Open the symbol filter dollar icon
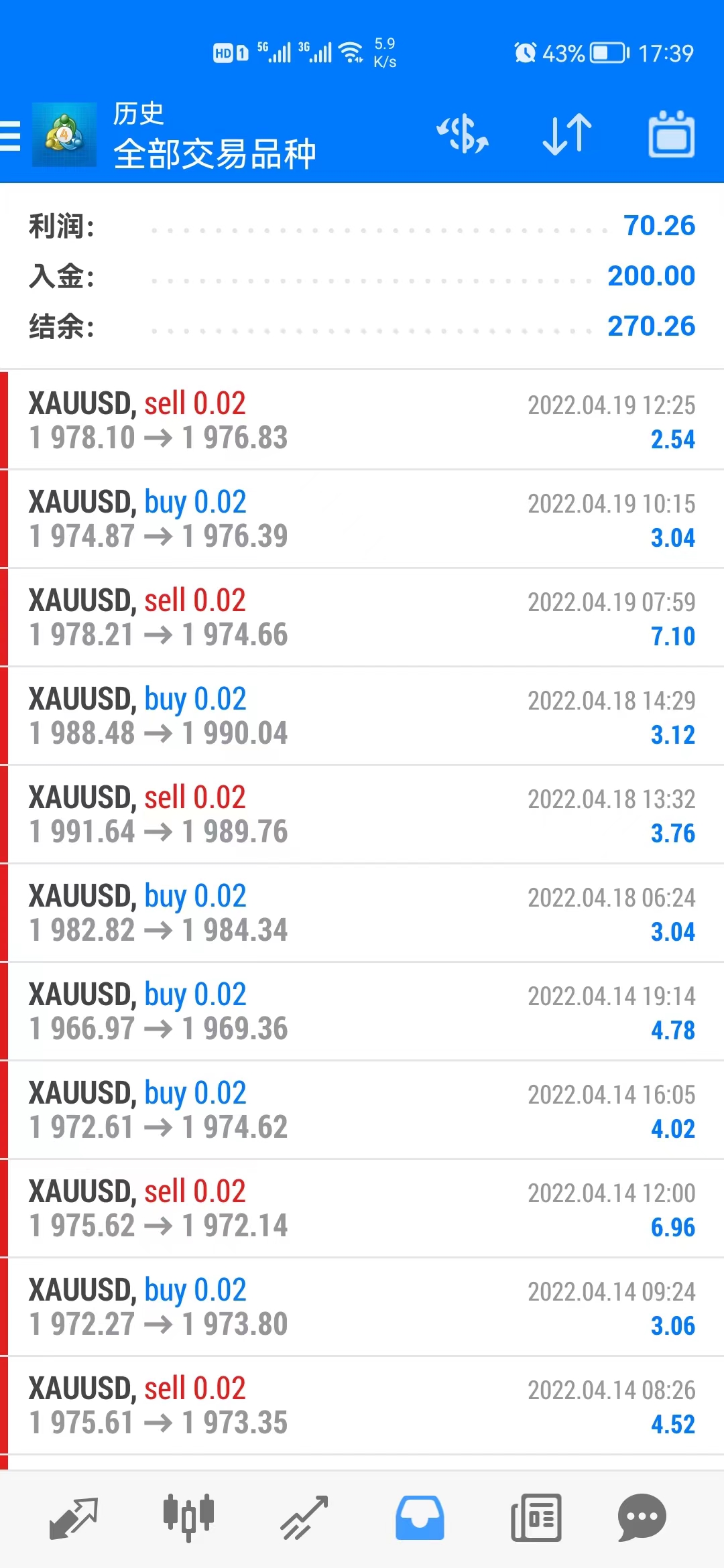The width and height of the screenshot is (724, 1568). click(x=463, y=134)
